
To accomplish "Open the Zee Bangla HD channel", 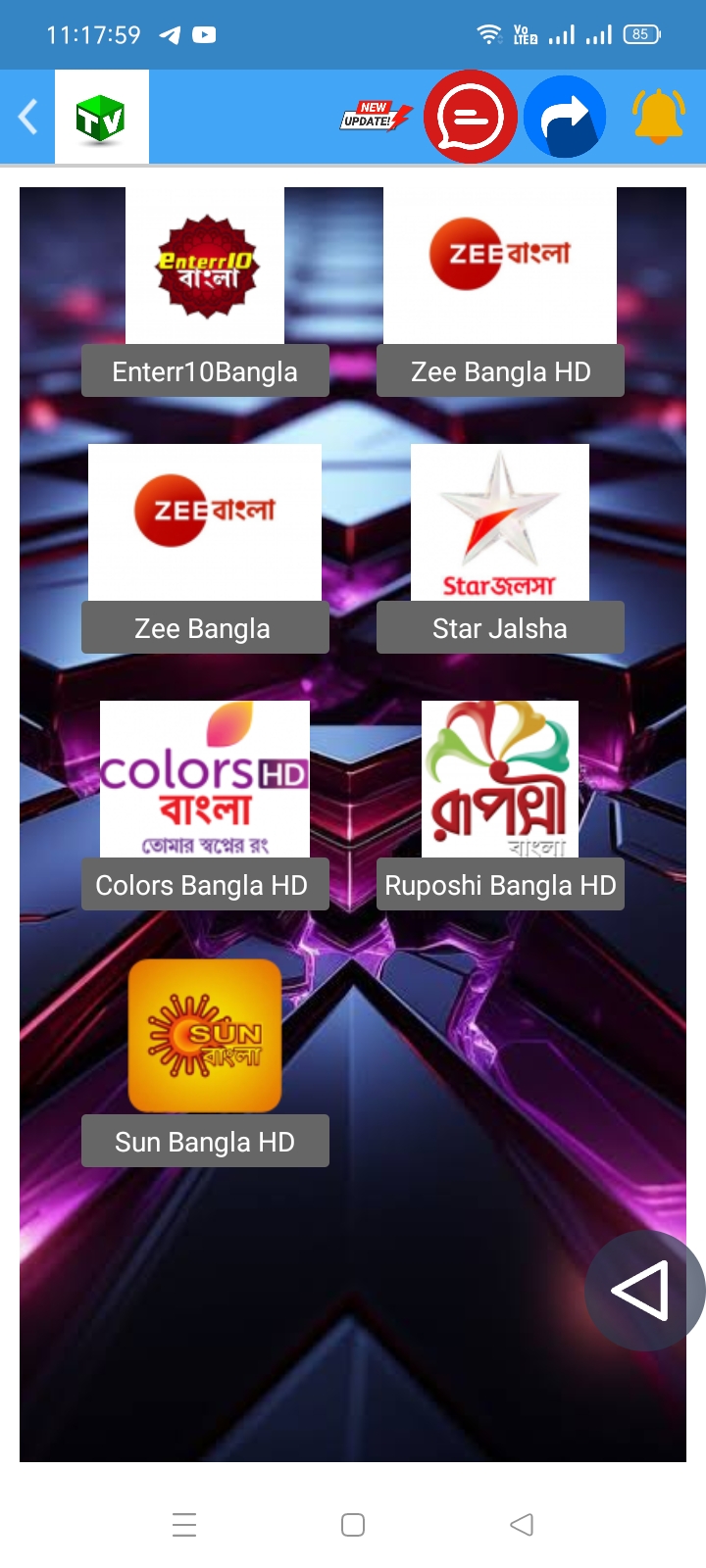I will [500, 292].
